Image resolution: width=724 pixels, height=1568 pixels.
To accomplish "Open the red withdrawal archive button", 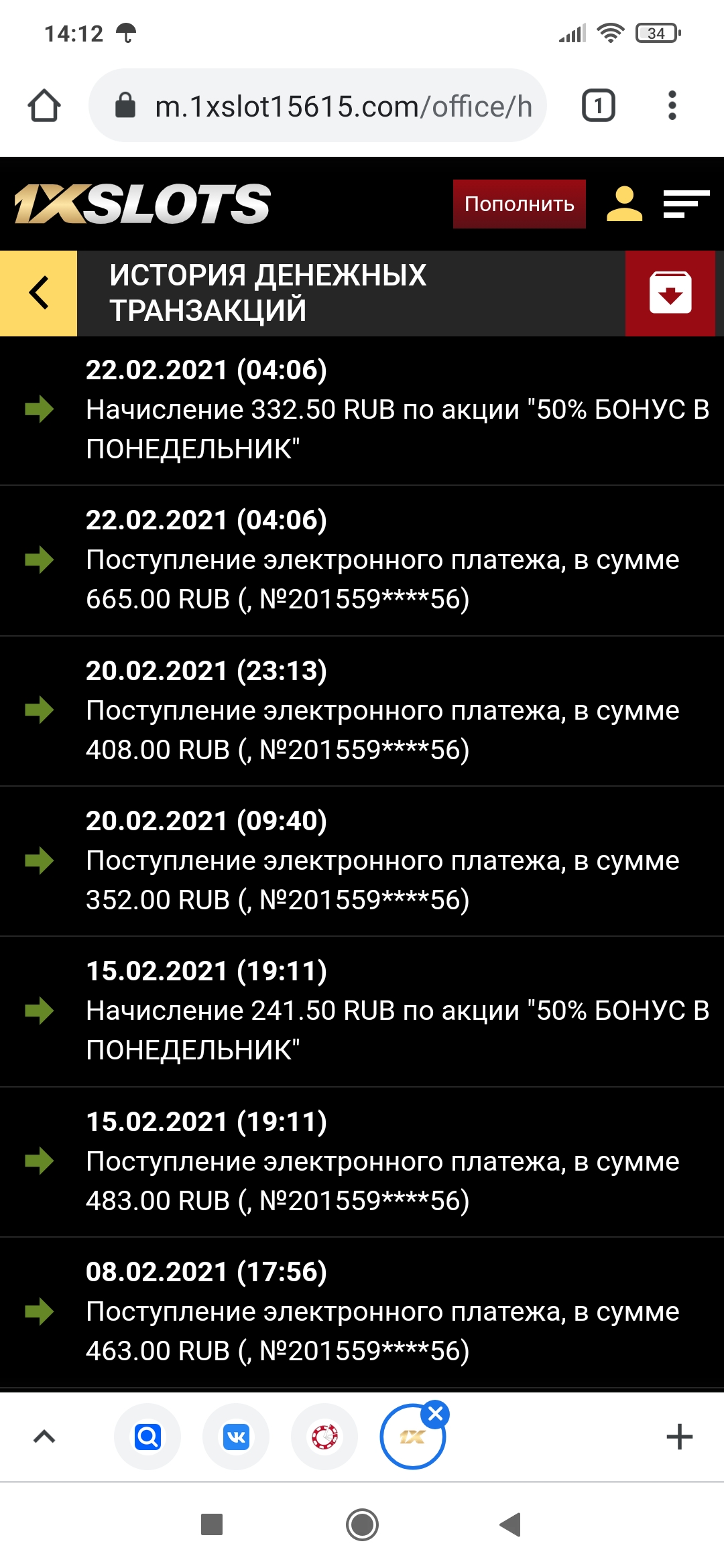I will [670, 293].
